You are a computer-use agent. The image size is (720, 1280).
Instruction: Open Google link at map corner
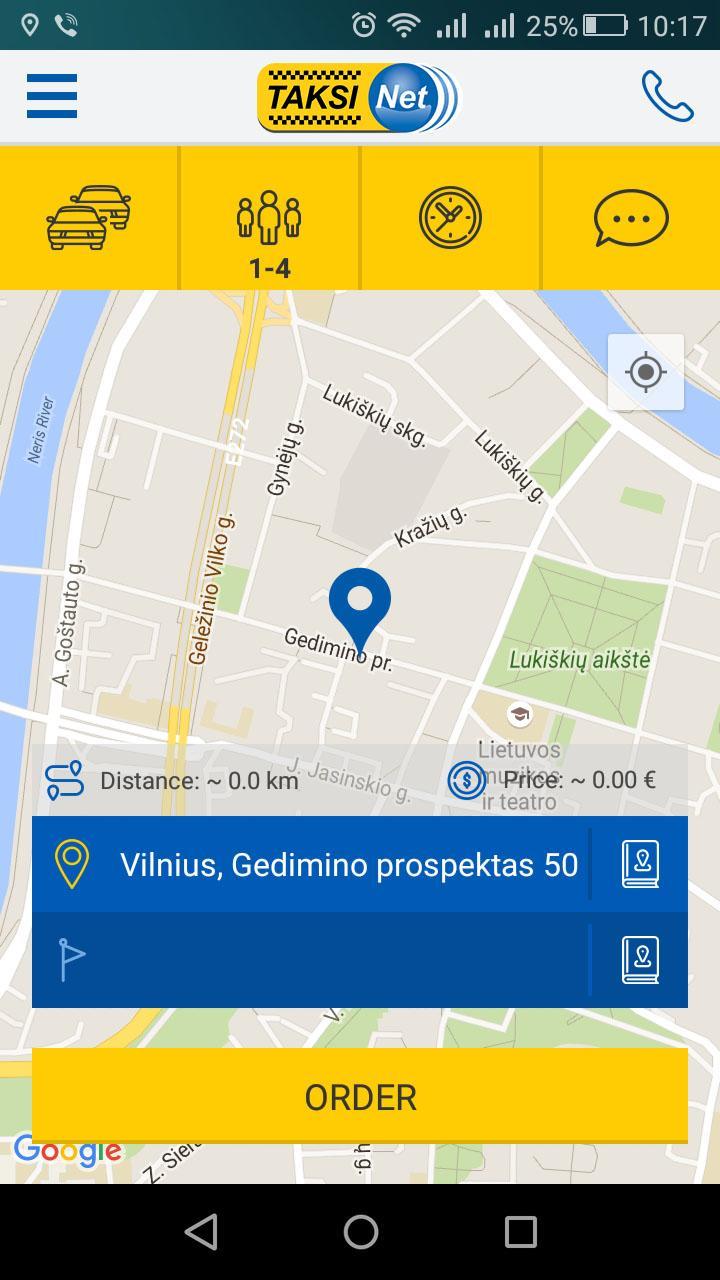[x=69, y=1150]
